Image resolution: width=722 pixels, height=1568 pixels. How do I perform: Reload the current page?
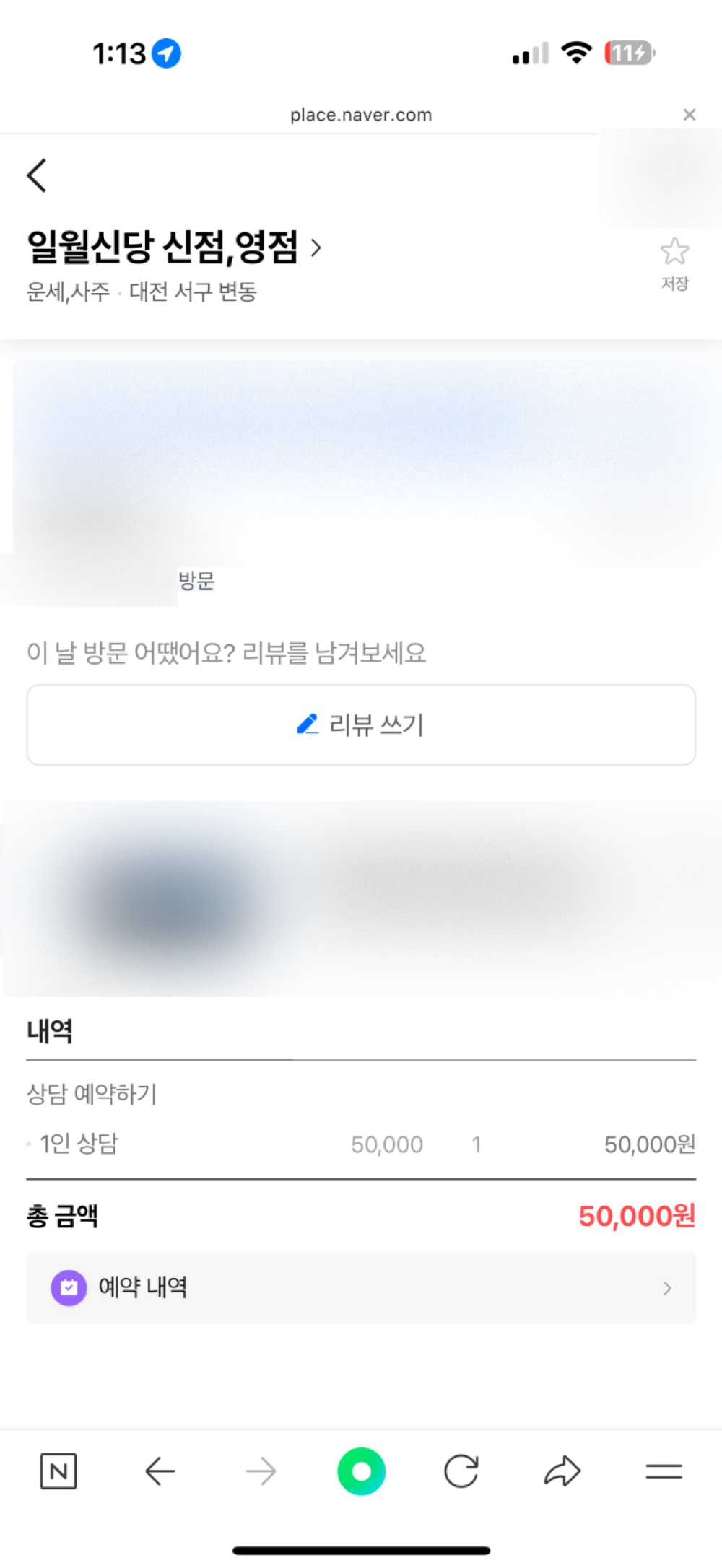461,1471
